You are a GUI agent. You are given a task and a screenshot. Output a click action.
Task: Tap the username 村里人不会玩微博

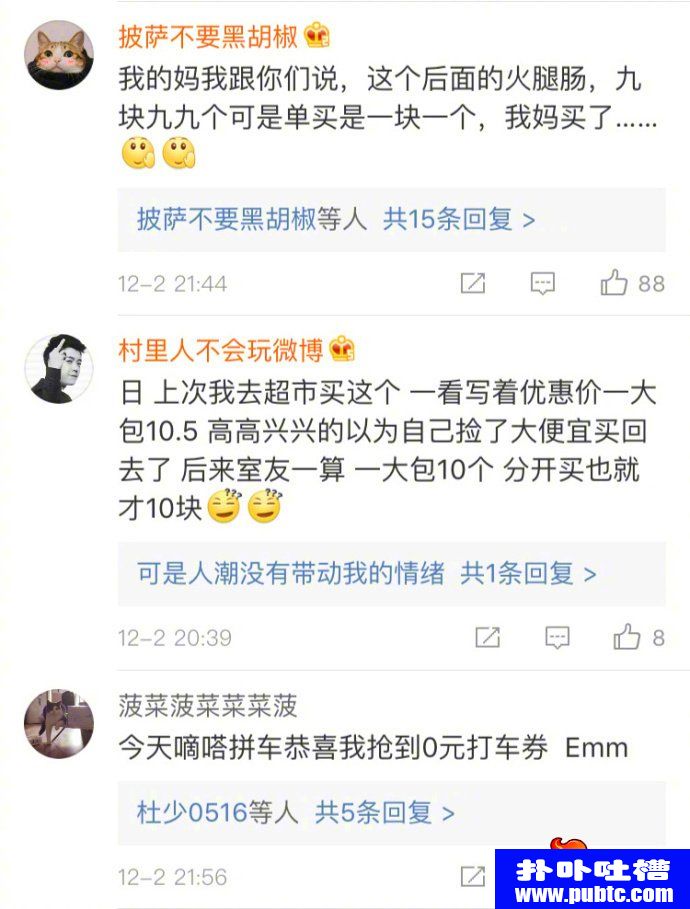pos(220,350)
